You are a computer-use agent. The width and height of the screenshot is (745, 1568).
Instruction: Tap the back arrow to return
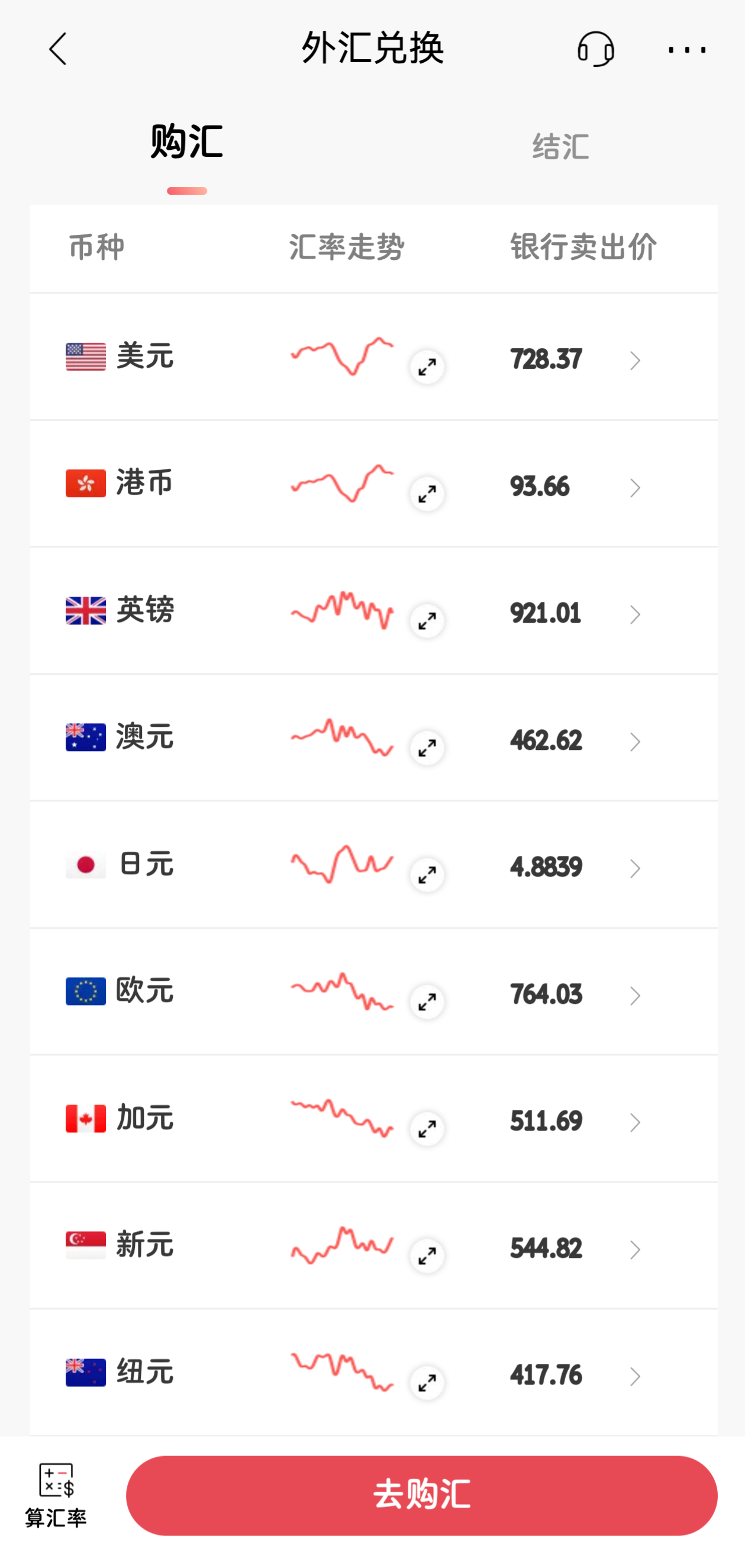(x=58, y=50)
